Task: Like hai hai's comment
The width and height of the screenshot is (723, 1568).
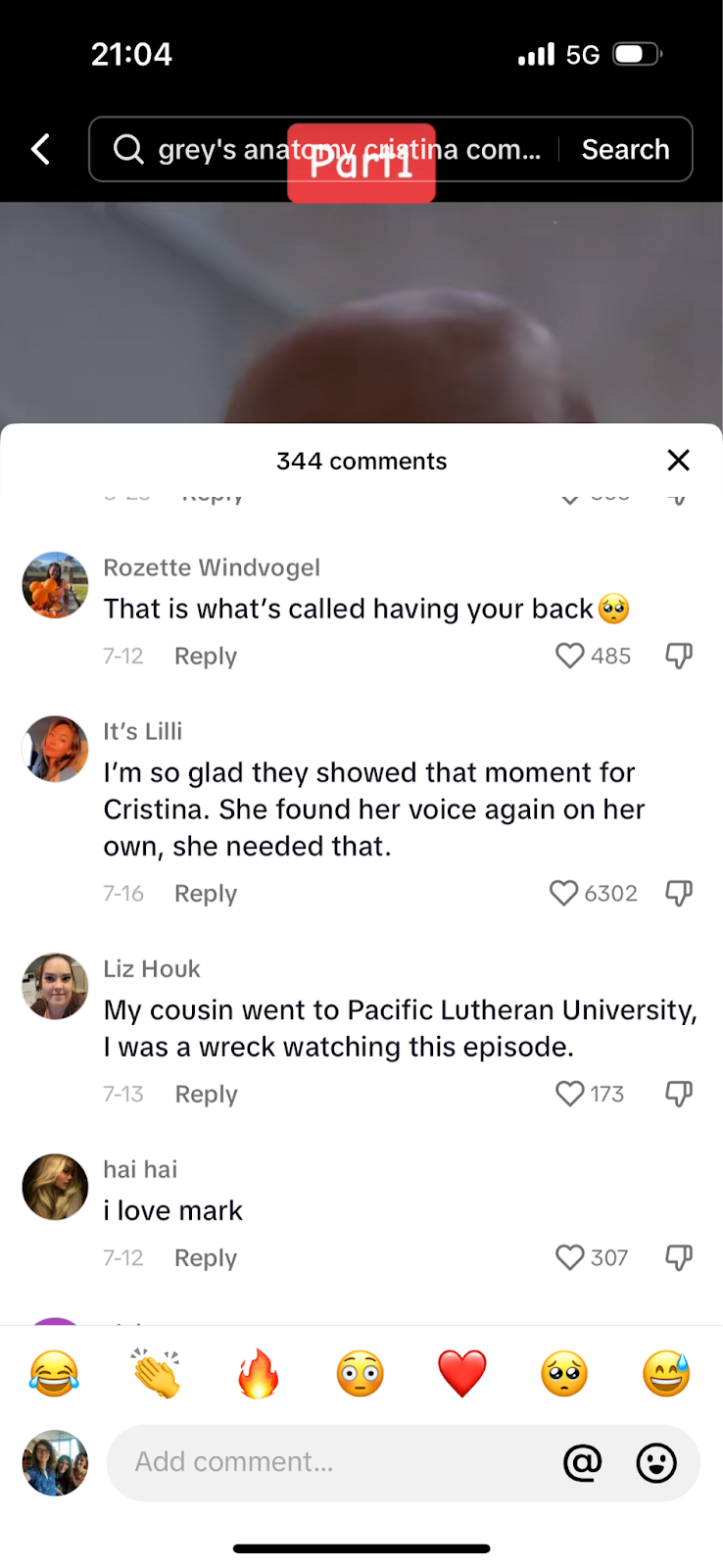Action: coord(570,1257)
